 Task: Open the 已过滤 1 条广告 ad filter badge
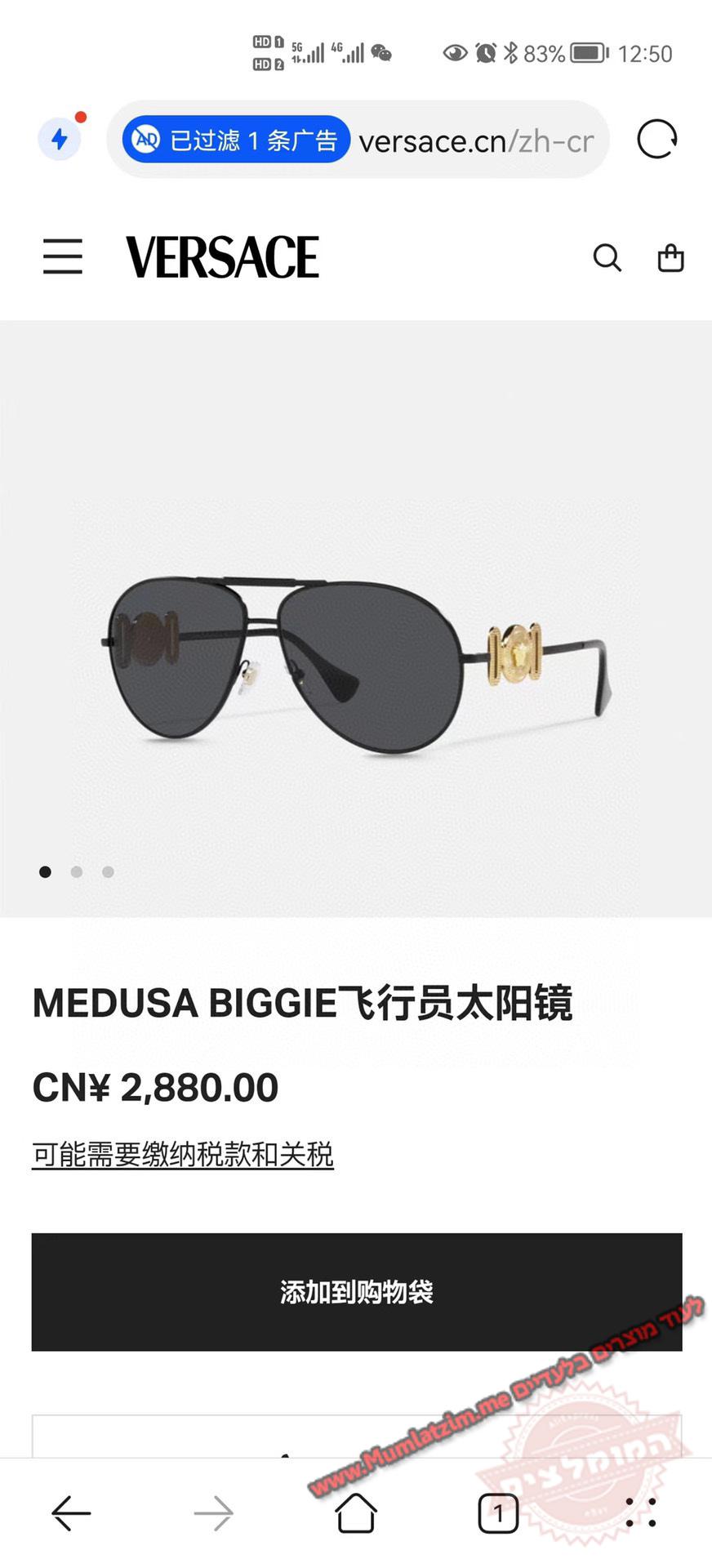[x=236, y=140]
